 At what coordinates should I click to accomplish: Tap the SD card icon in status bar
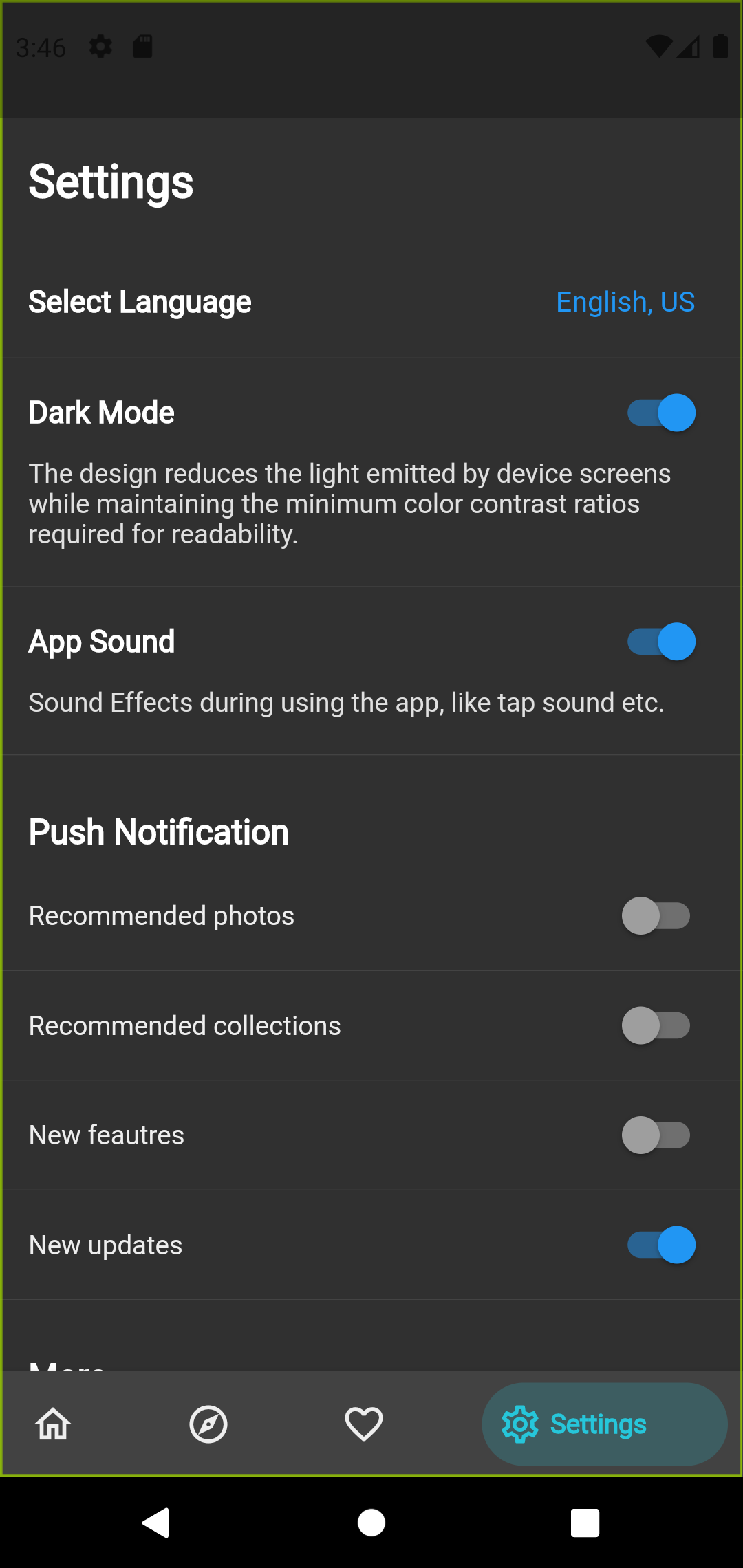pyautogui.click(x=142, y=47)
